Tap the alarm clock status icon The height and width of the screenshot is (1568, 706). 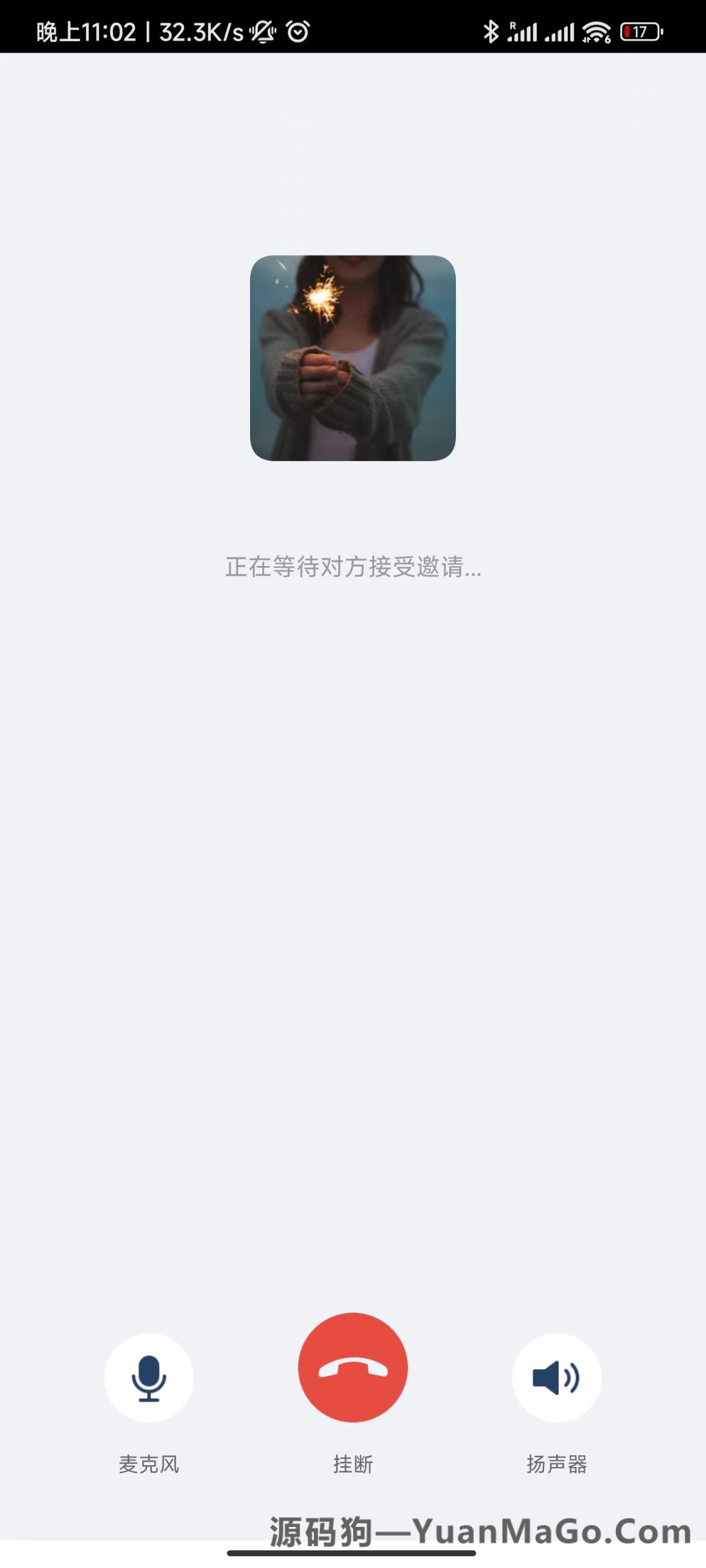coord(297,32)
